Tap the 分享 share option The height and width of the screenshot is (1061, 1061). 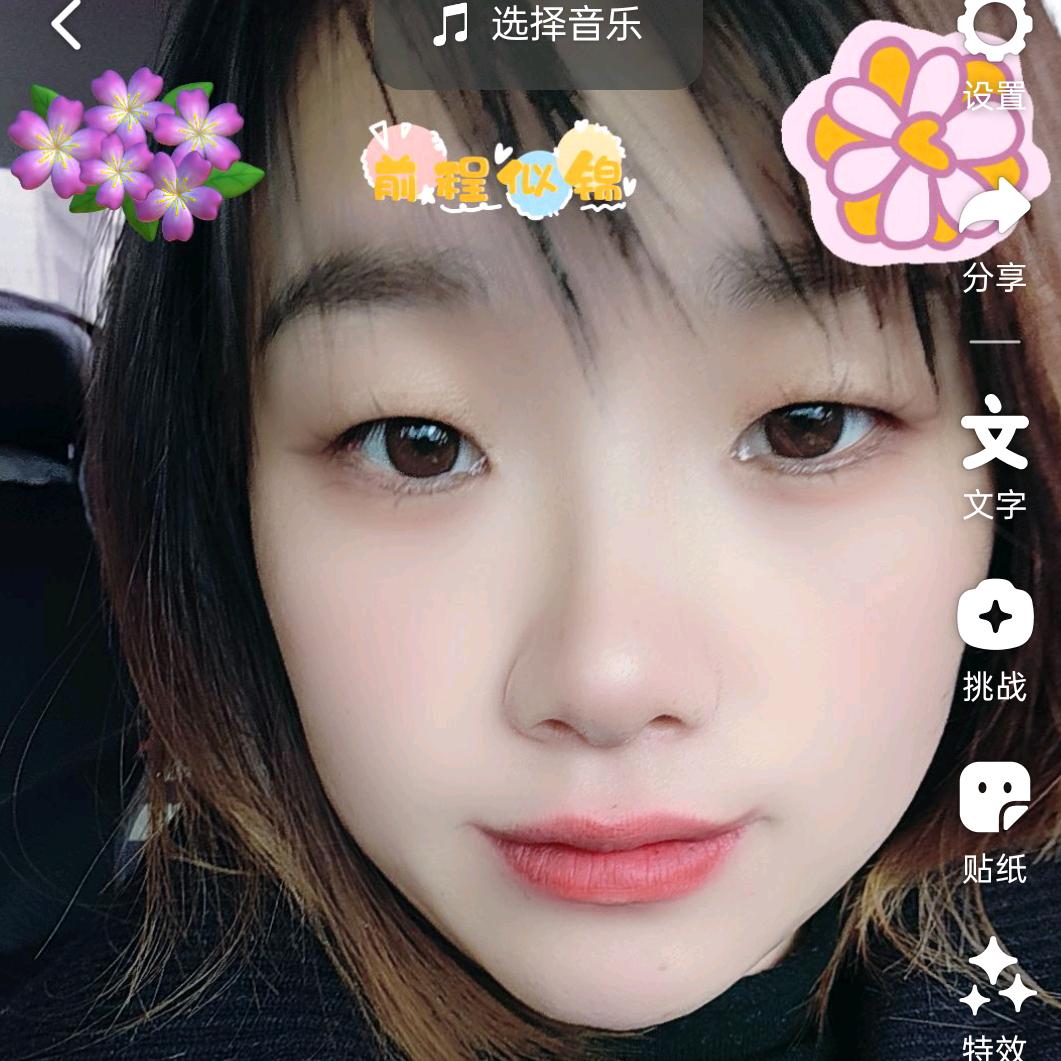point(994,235)
